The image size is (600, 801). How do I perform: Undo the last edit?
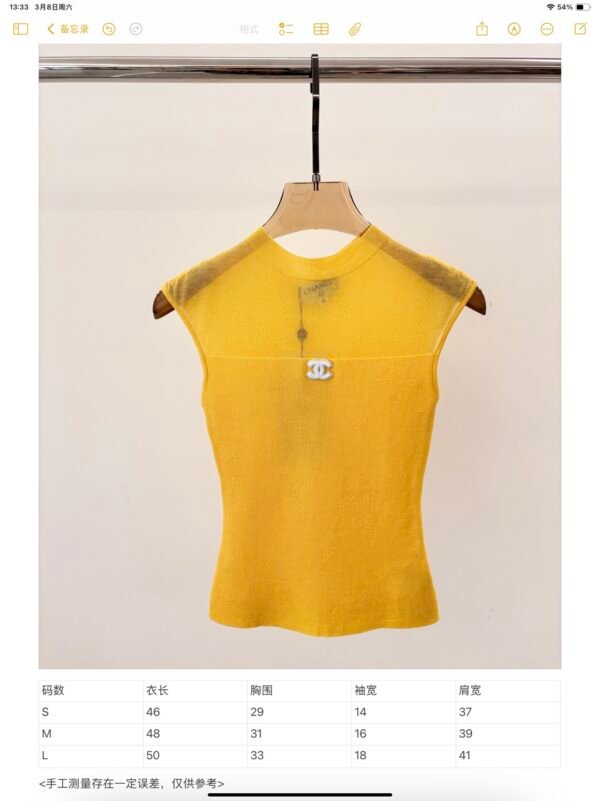(x=109, y=29)
